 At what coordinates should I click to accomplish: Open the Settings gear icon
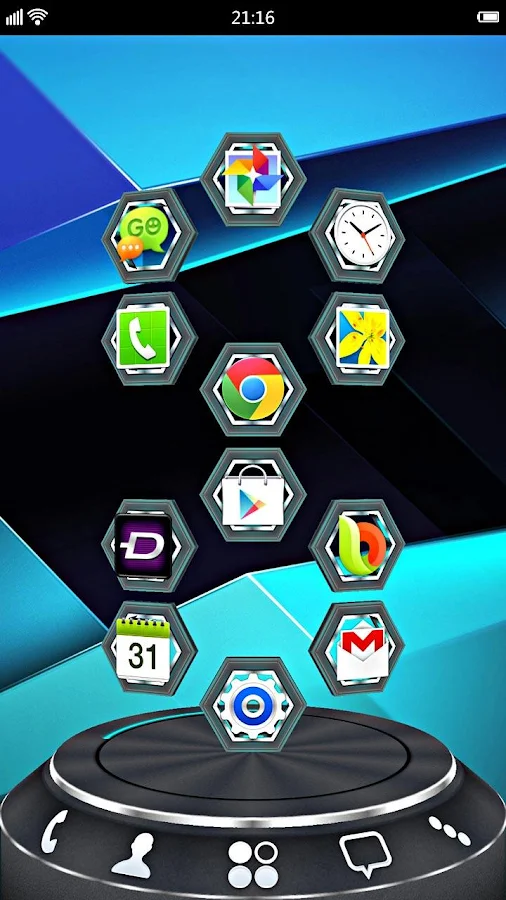point(253,705)
